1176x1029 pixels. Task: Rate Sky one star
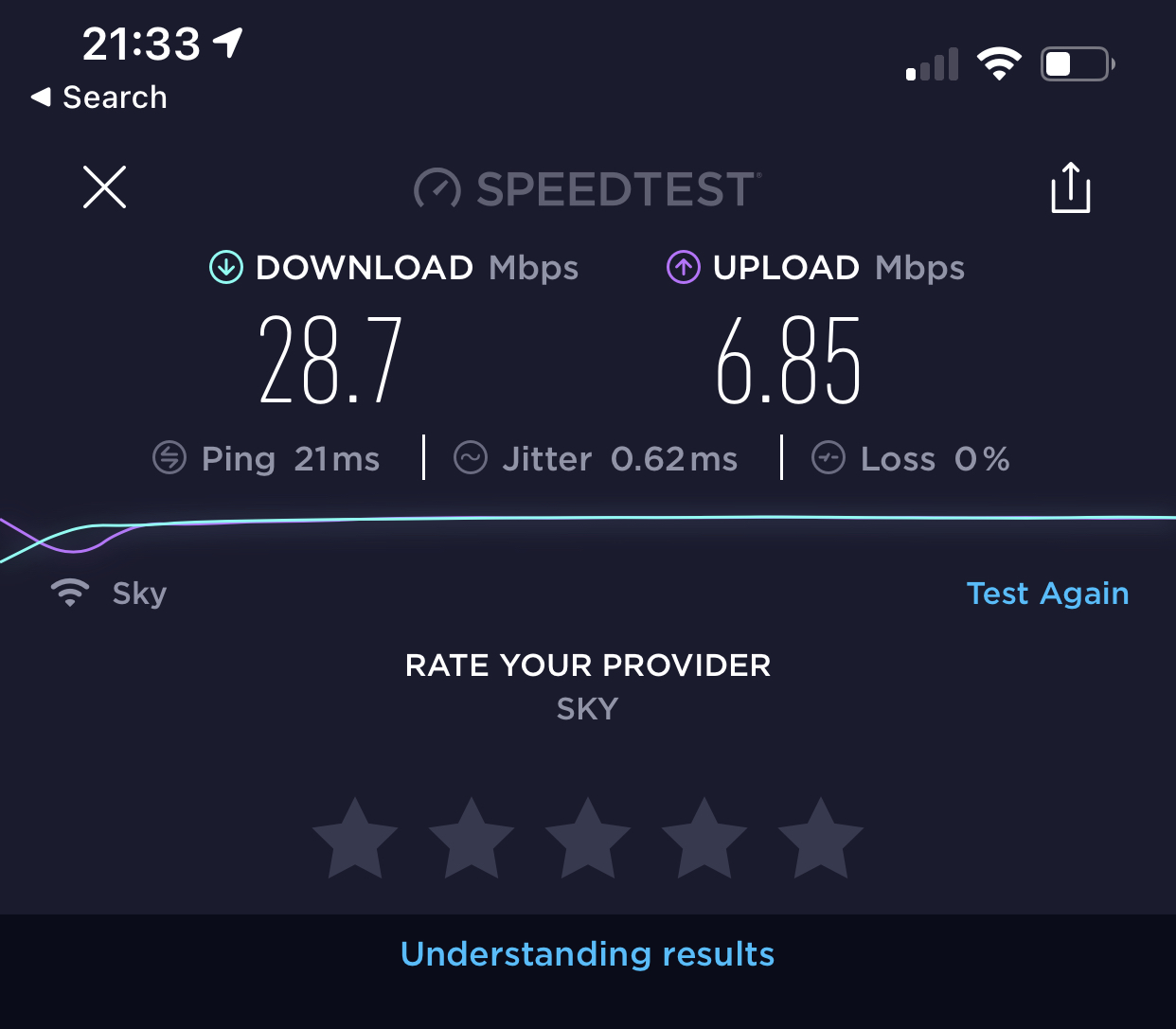pyautogui.click(x=355, y=840)
